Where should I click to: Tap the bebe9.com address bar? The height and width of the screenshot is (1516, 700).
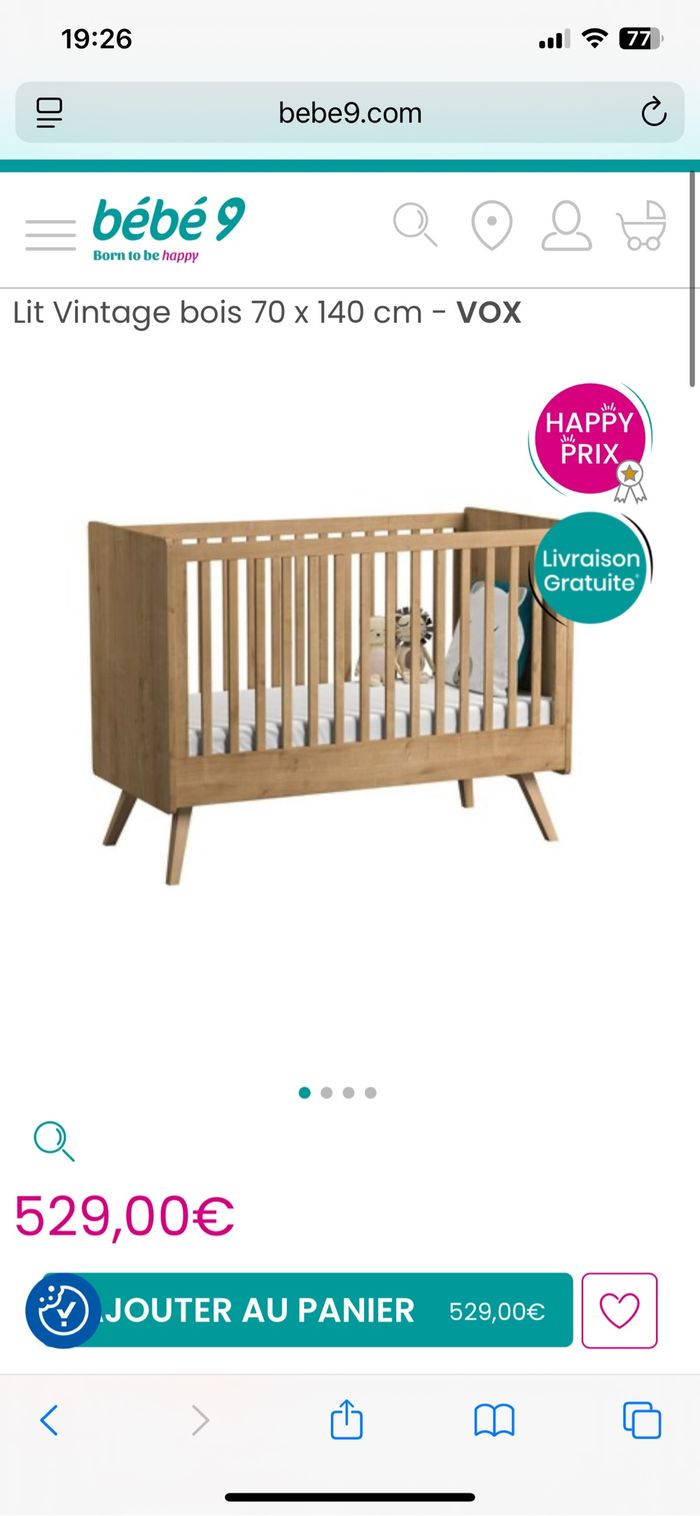pyautogui.click(x=350, y=113)
